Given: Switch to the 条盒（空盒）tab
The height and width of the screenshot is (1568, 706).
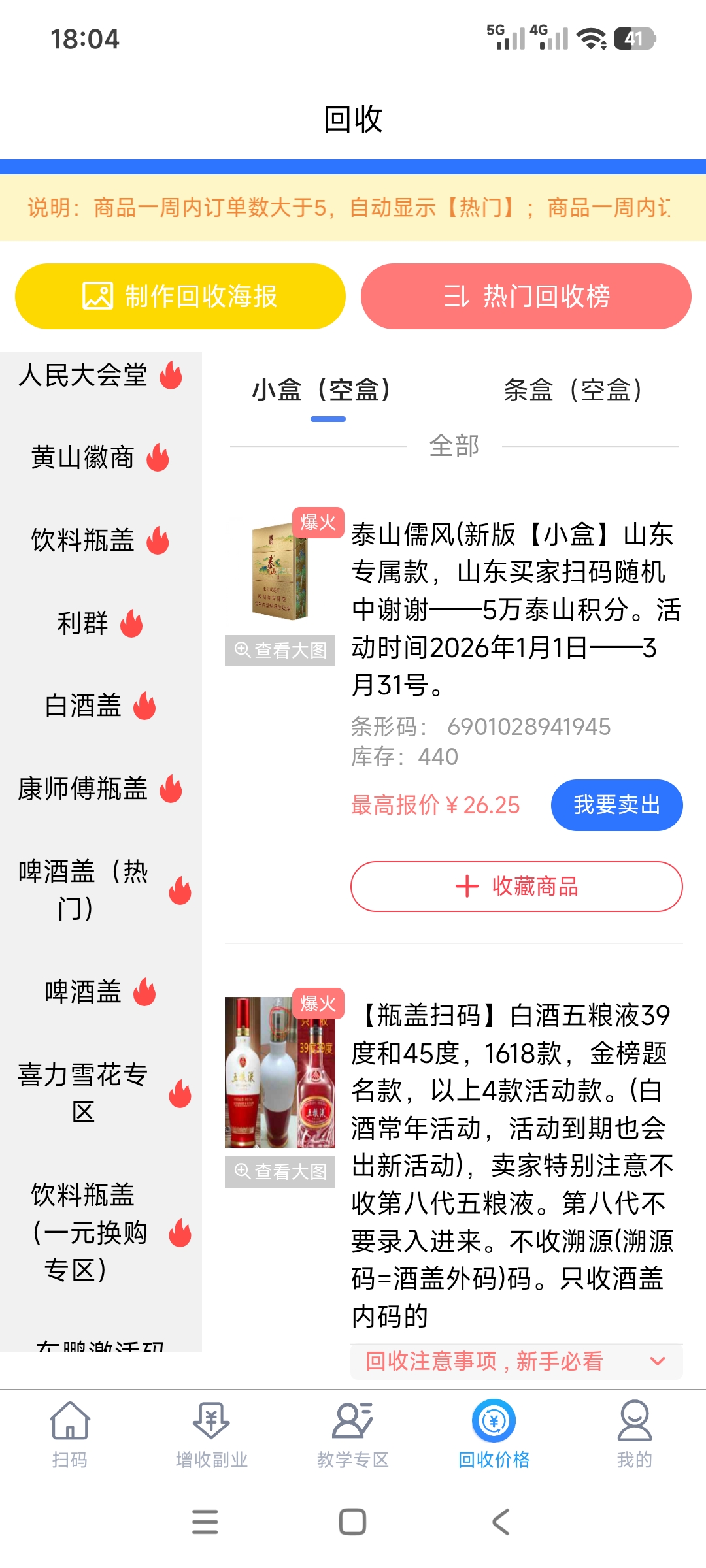Looking at the screenshot, I should coord(573,391).
